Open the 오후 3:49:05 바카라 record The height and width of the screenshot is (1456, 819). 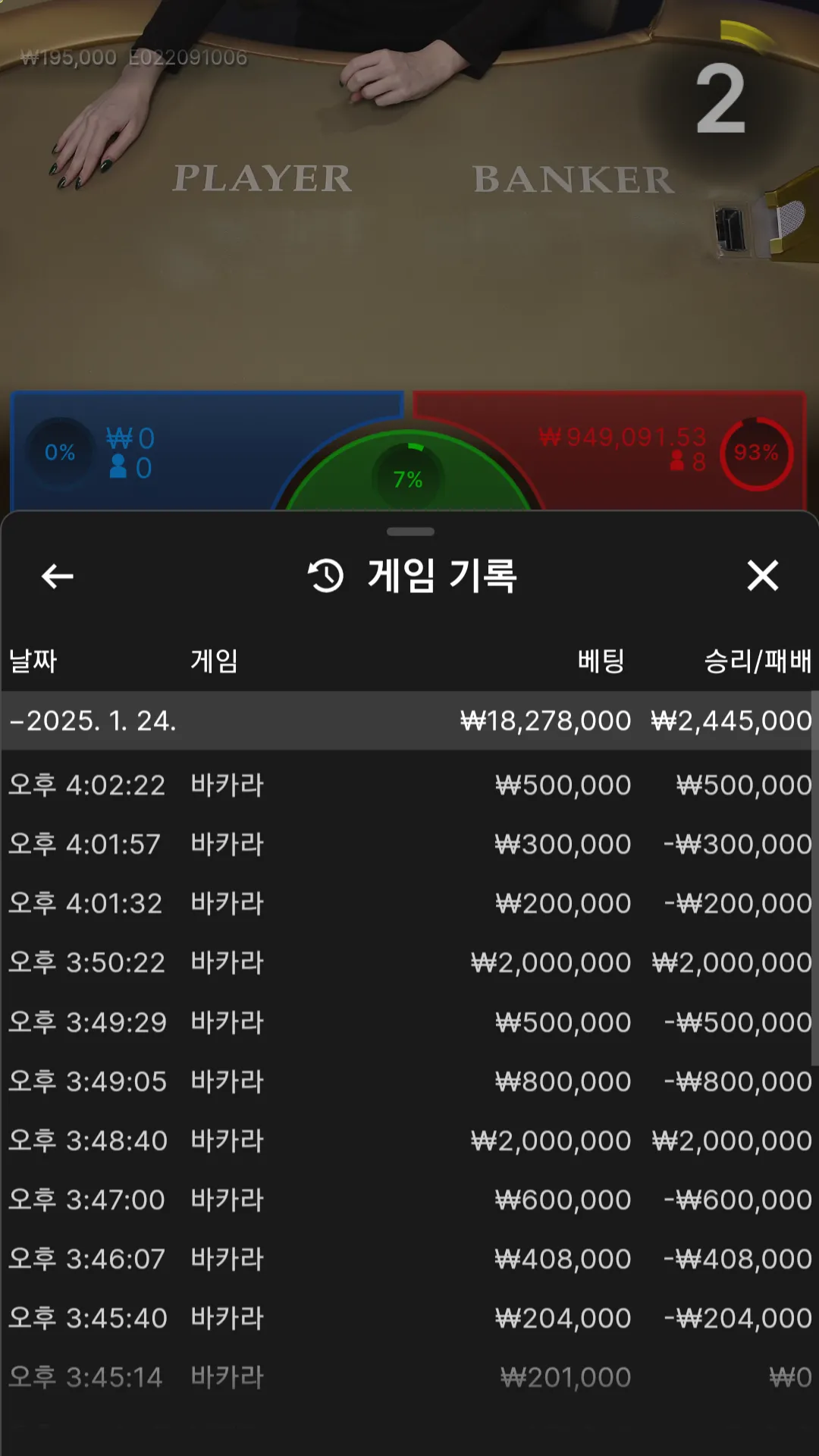(x=409, y=1081)
